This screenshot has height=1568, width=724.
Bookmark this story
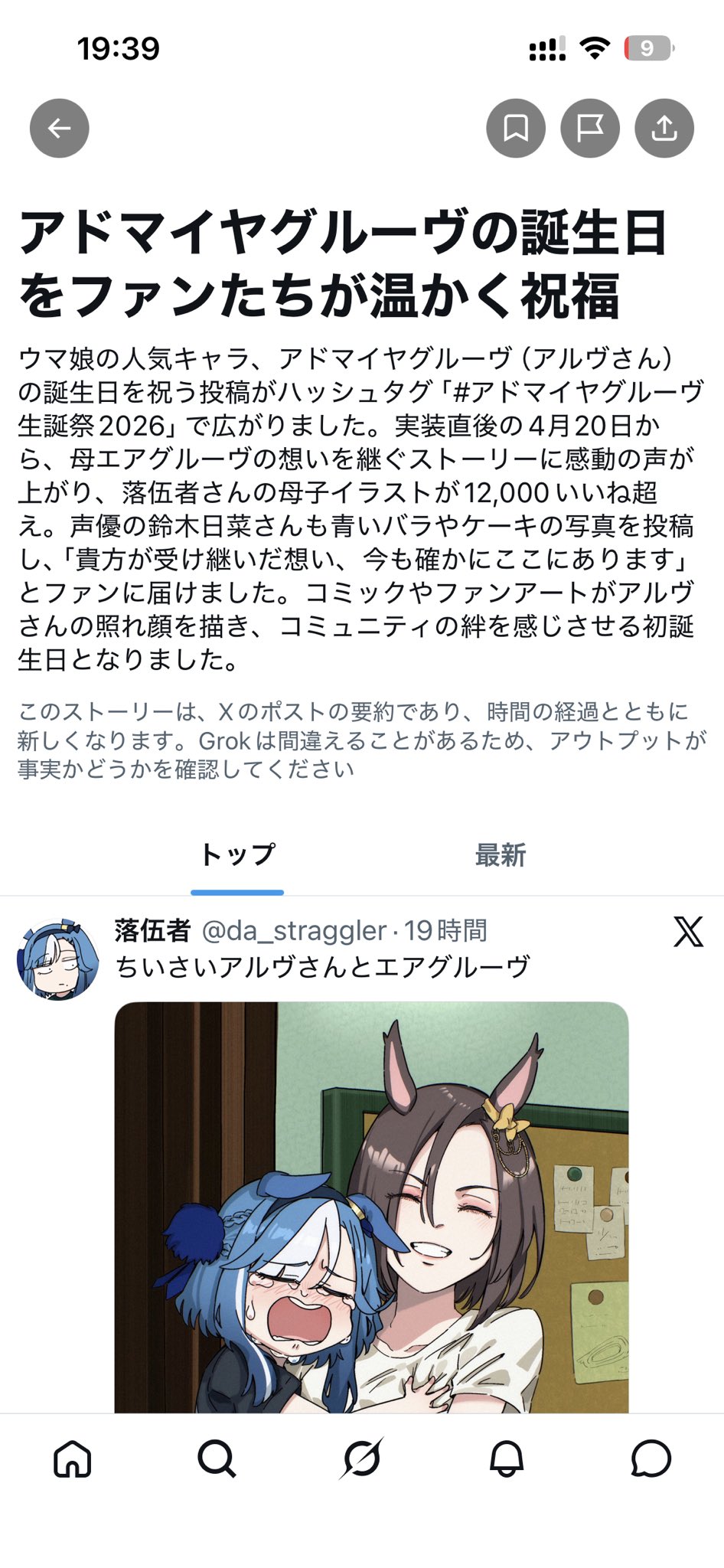[515, 129]
